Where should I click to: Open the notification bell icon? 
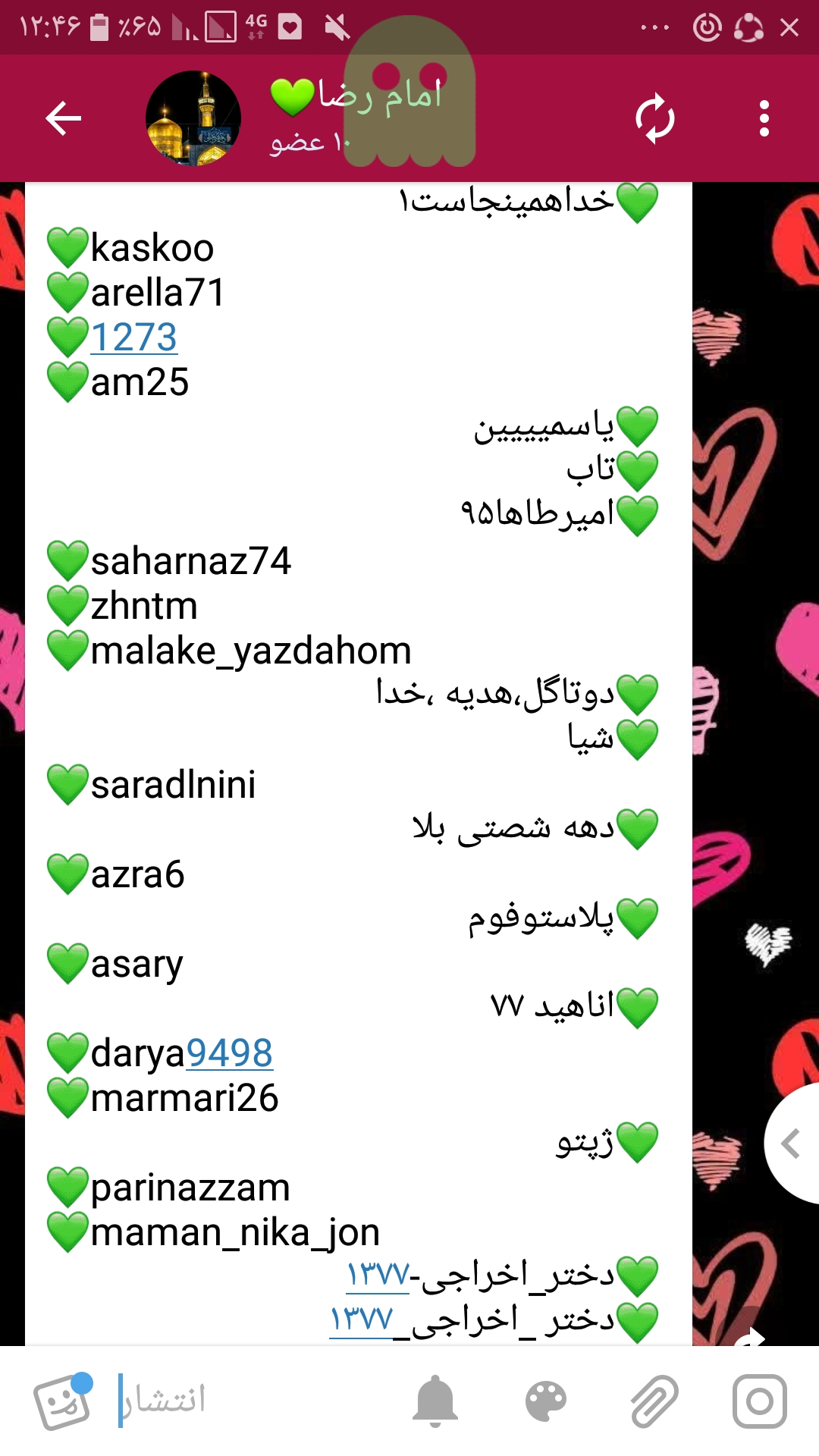click(435, 1401)
